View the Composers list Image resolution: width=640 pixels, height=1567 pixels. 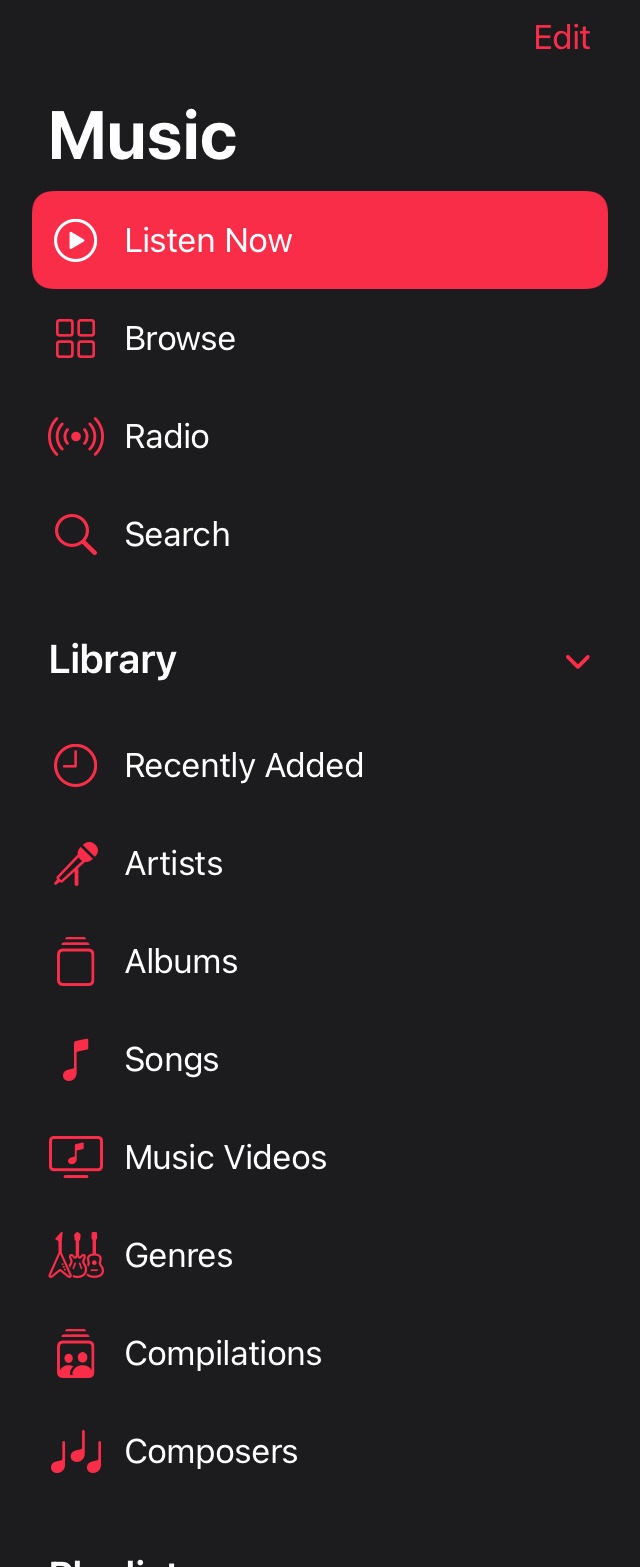pyautogui.click(x=211, y=1452)
